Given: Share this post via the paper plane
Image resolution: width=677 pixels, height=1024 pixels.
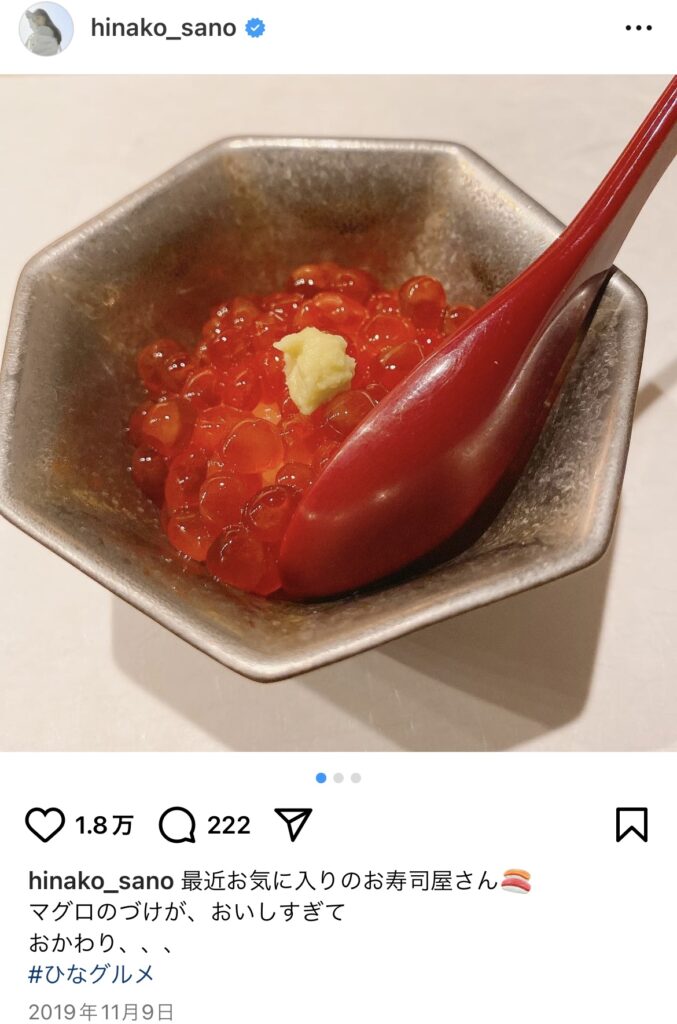Looking at the screenshot, I should [x=293, y=825].
